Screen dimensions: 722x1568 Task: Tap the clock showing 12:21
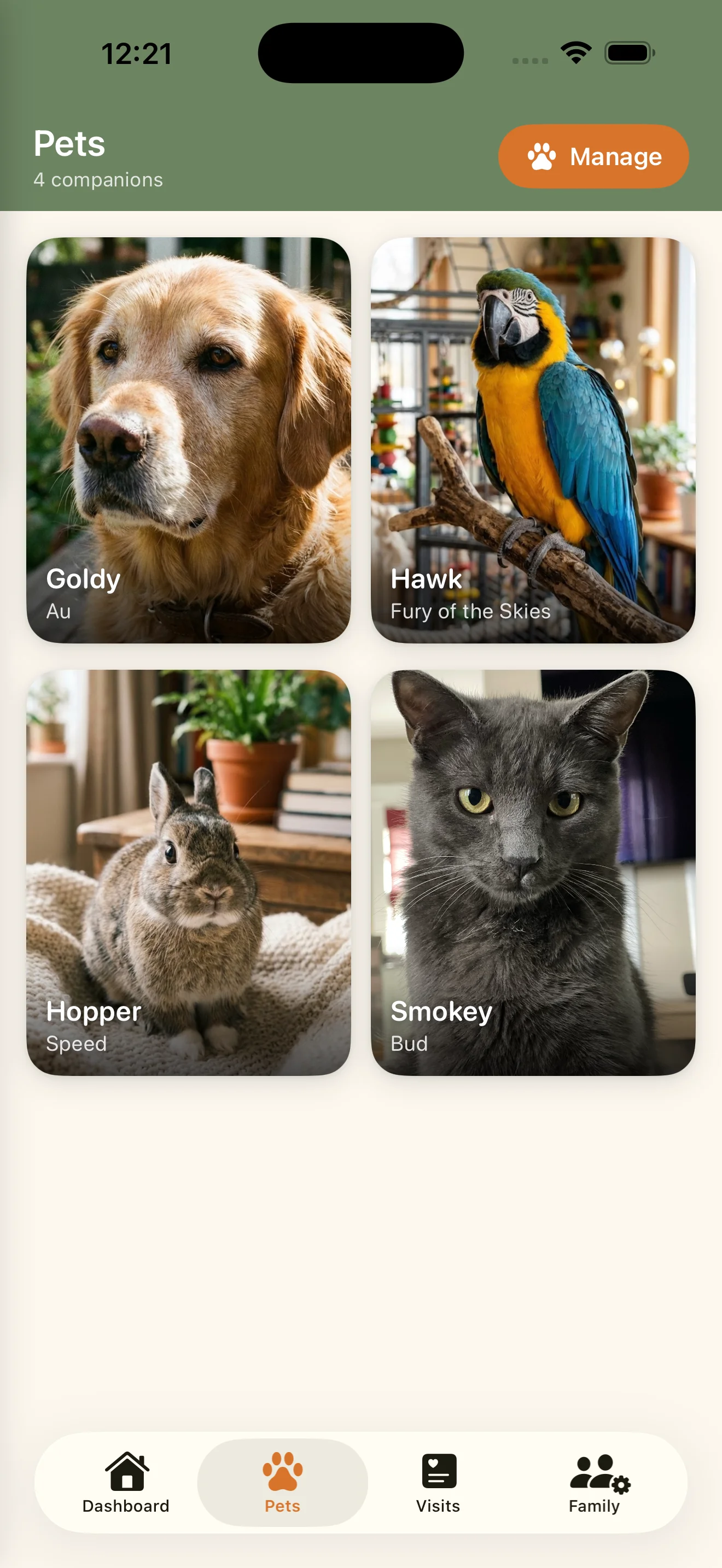click(x=137, y=53)
